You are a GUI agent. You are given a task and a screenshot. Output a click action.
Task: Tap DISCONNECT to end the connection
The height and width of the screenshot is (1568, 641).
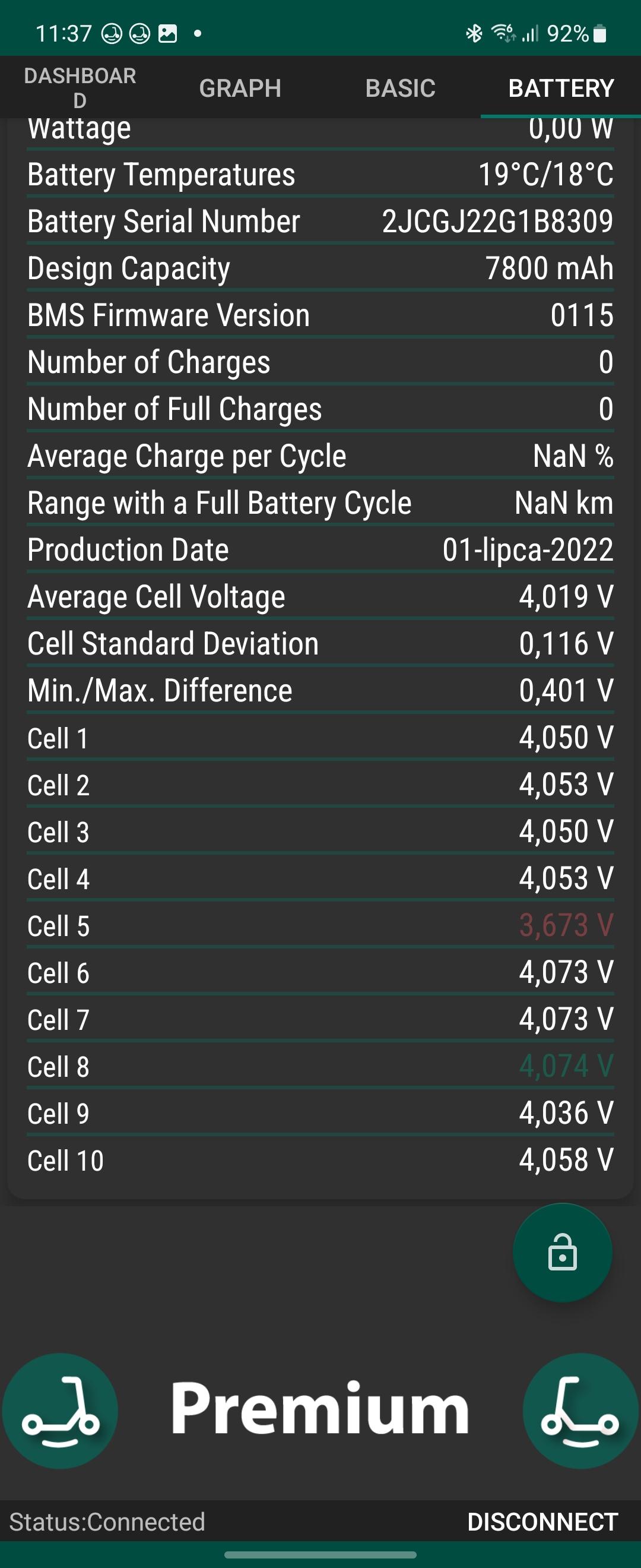click(x=542, y=1522)
